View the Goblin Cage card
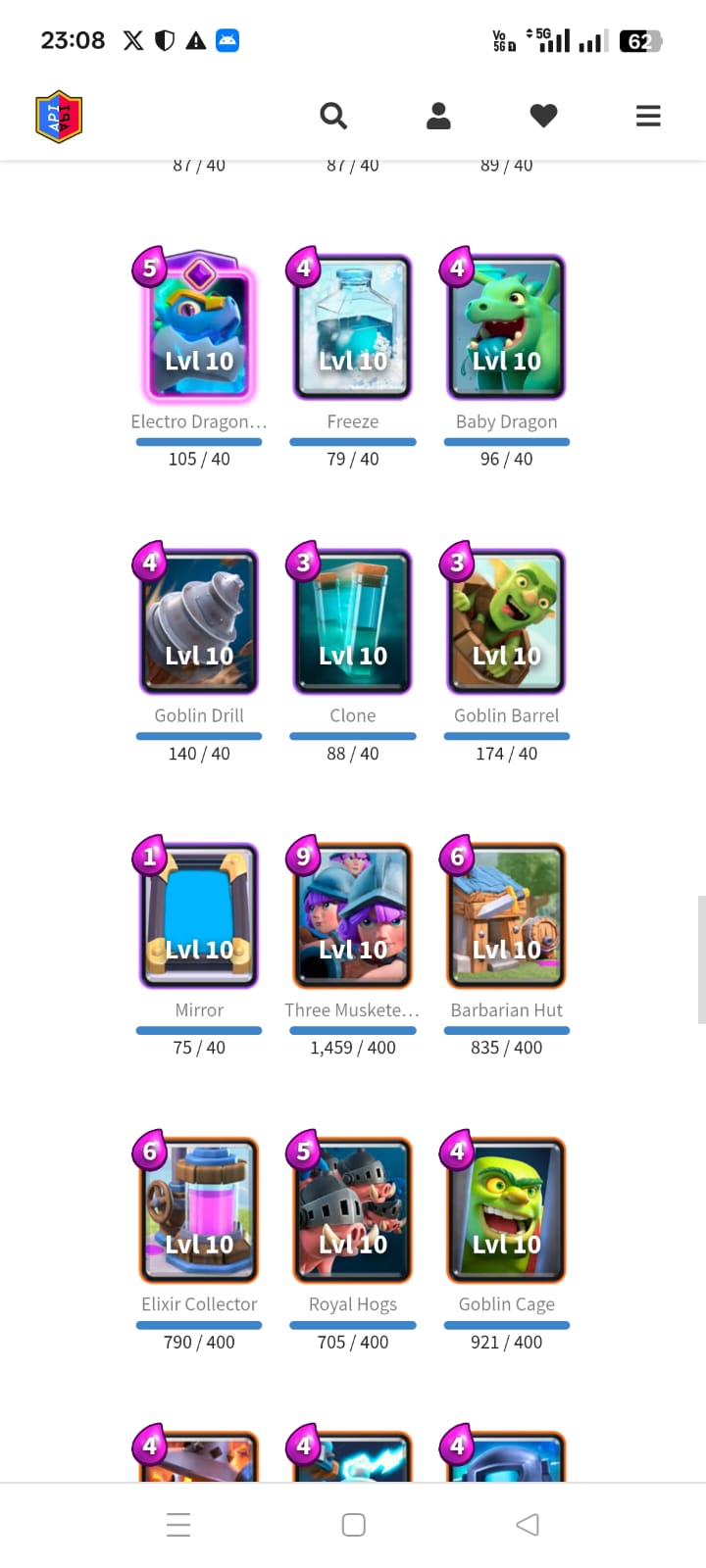This screenshot has width=706, height=1568. (507, 1209)
